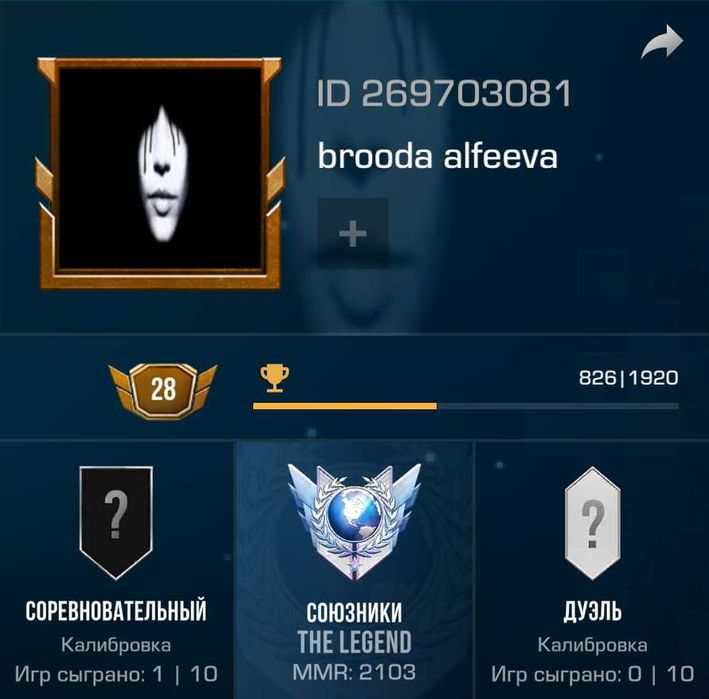This screenshot has height=699, width=709.
Task: Switch to the Союзники mode tab
Action: point(354,570)
